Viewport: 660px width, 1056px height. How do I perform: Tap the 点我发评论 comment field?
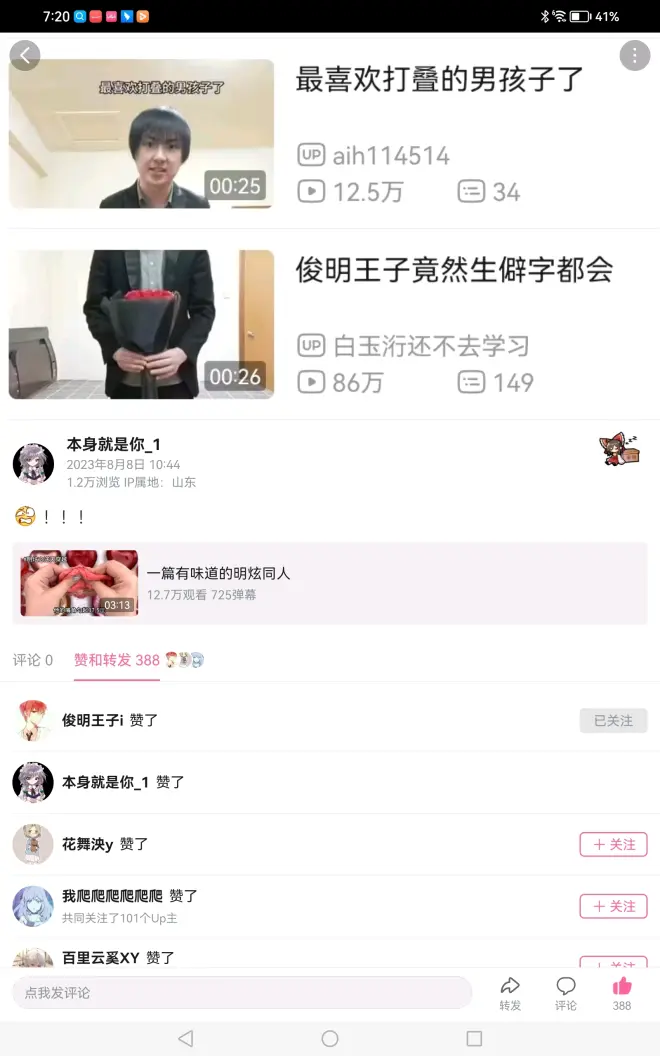tap(241, 992)
